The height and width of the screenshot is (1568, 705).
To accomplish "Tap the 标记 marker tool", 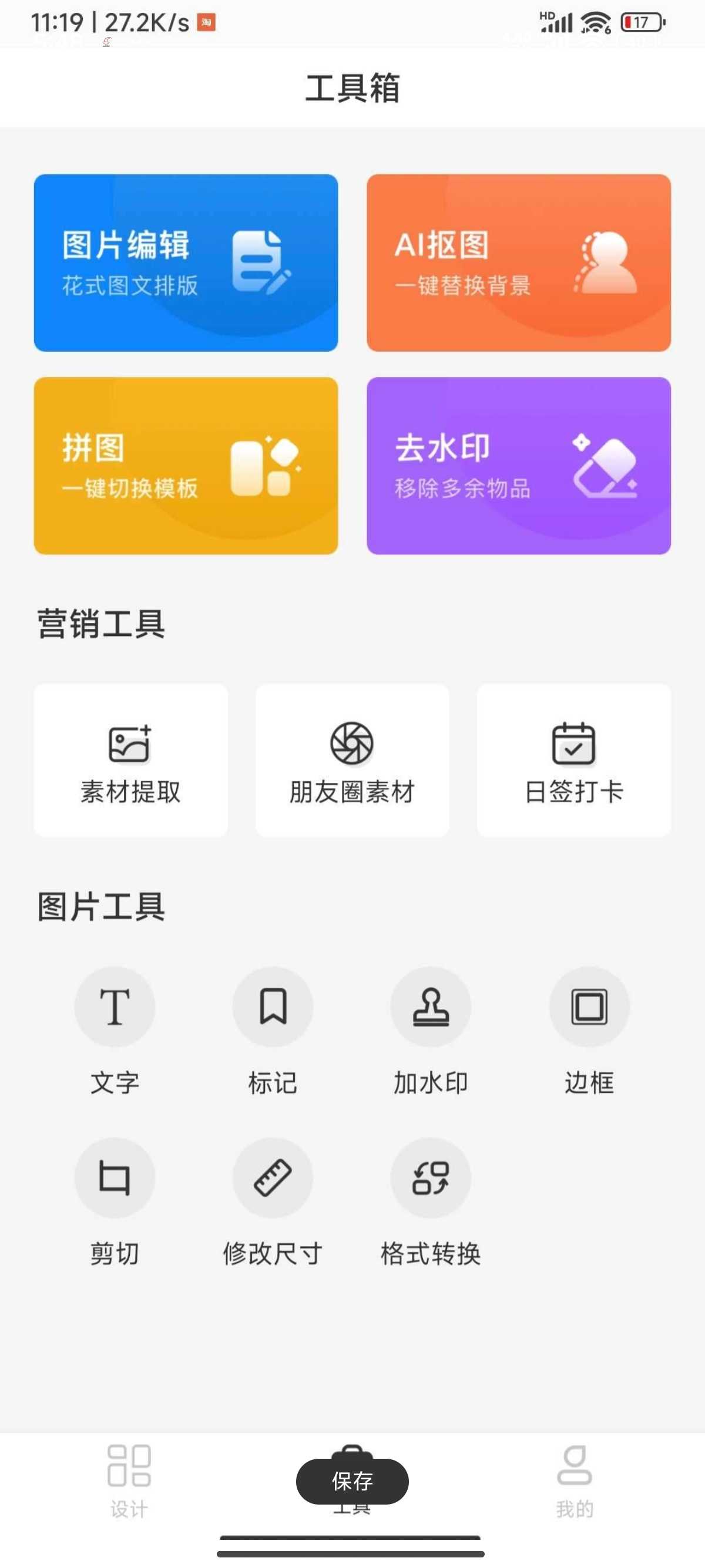I will [273, 1032].
